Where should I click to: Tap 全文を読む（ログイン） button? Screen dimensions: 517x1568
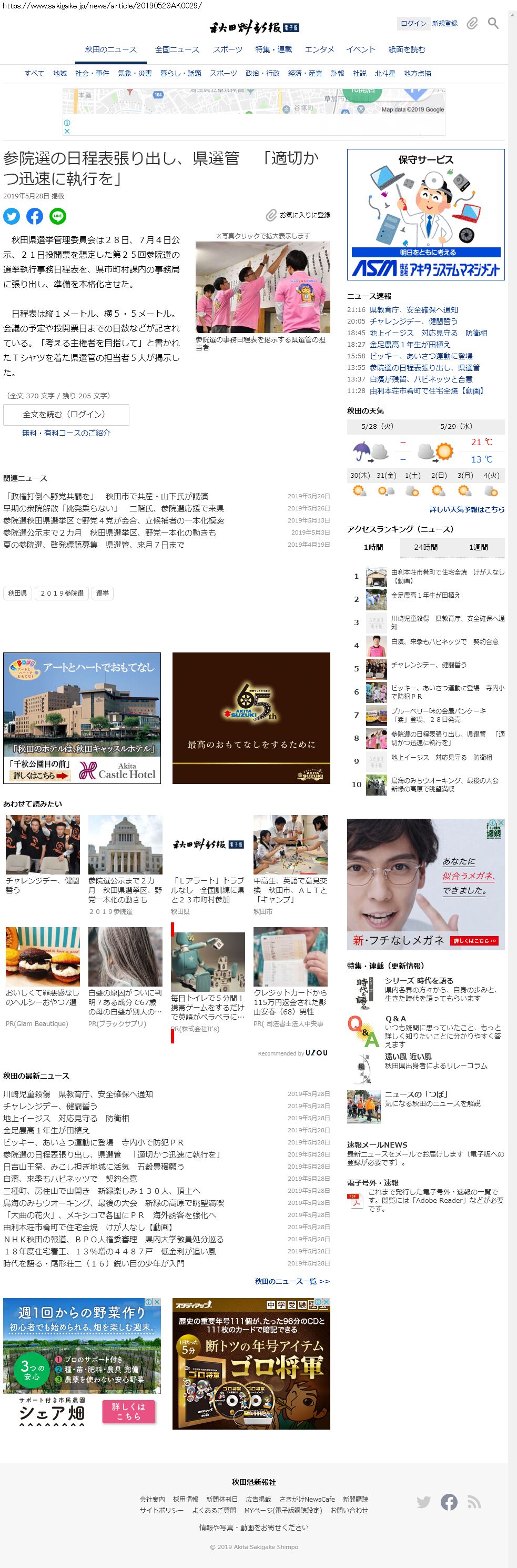point(66,414)
